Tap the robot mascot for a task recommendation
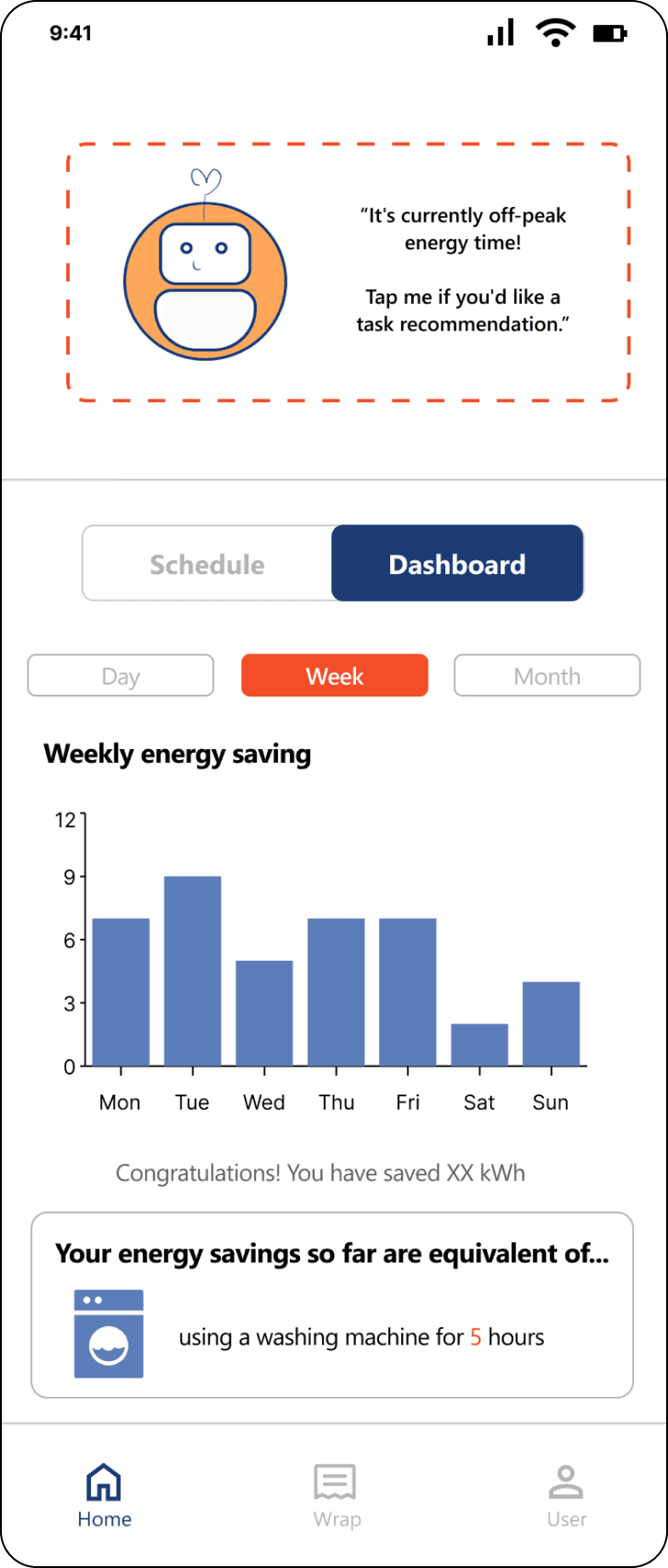 (x=205, y=265)
